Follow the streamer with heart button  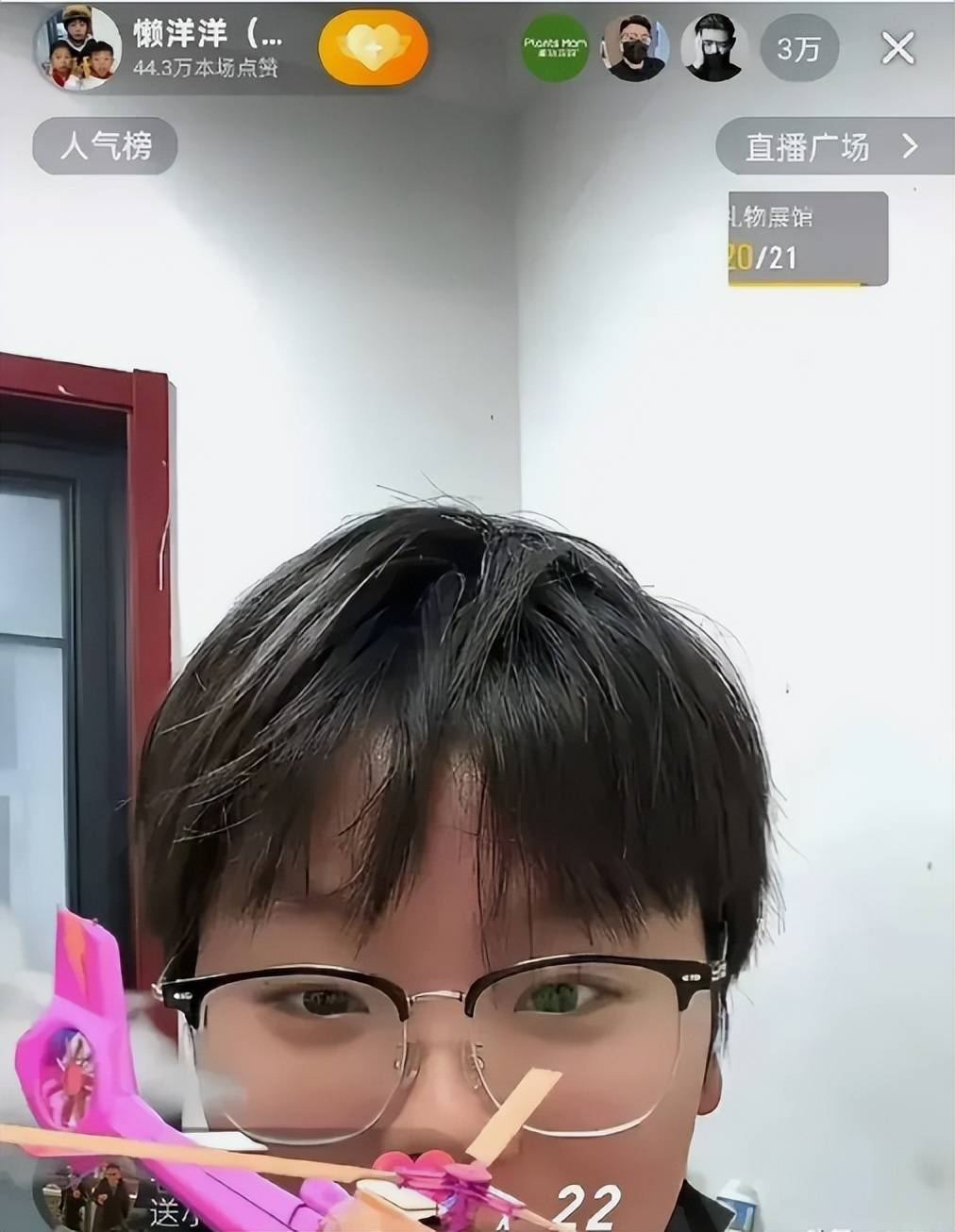[x=373, y=47]
